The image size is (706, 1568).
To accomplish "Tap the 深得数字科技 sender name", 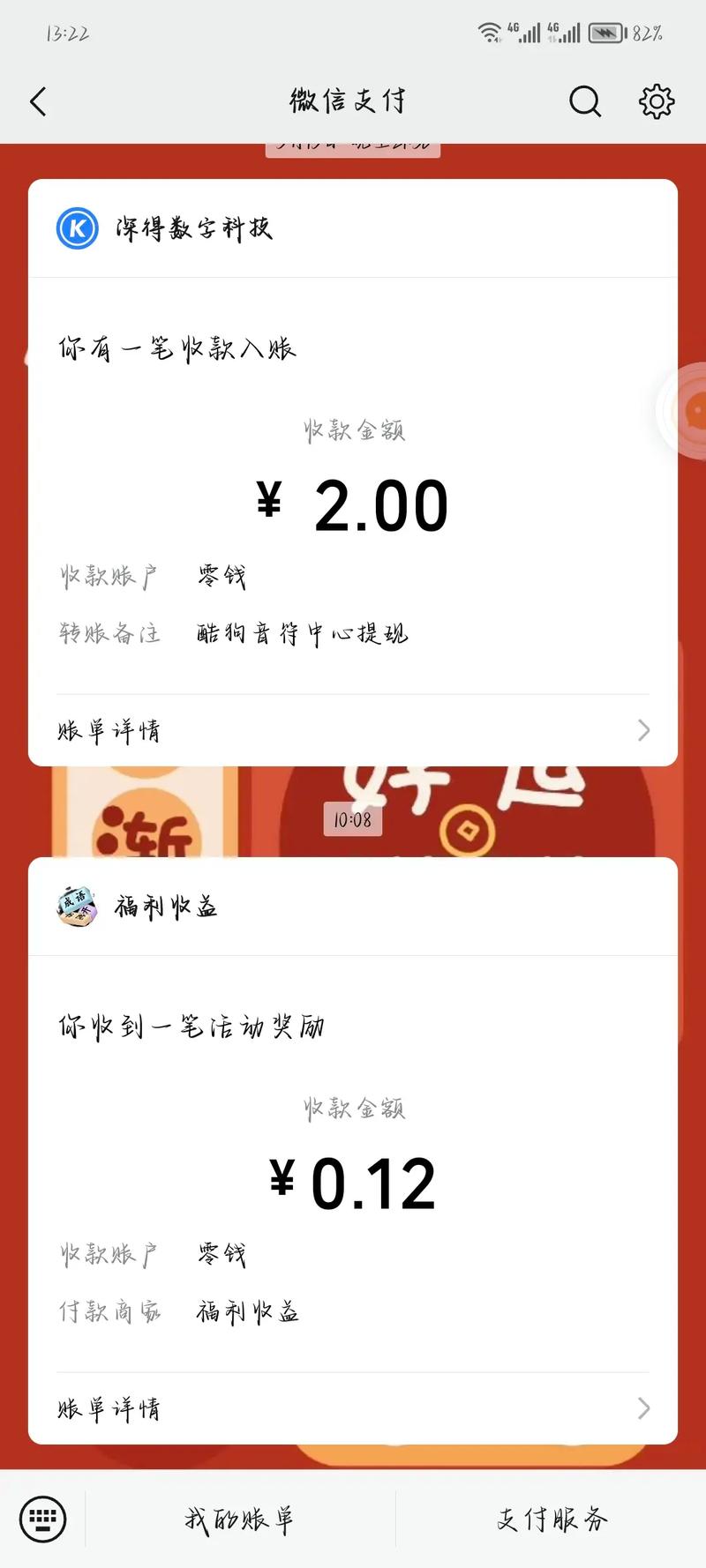I will (x=196, y=227).
